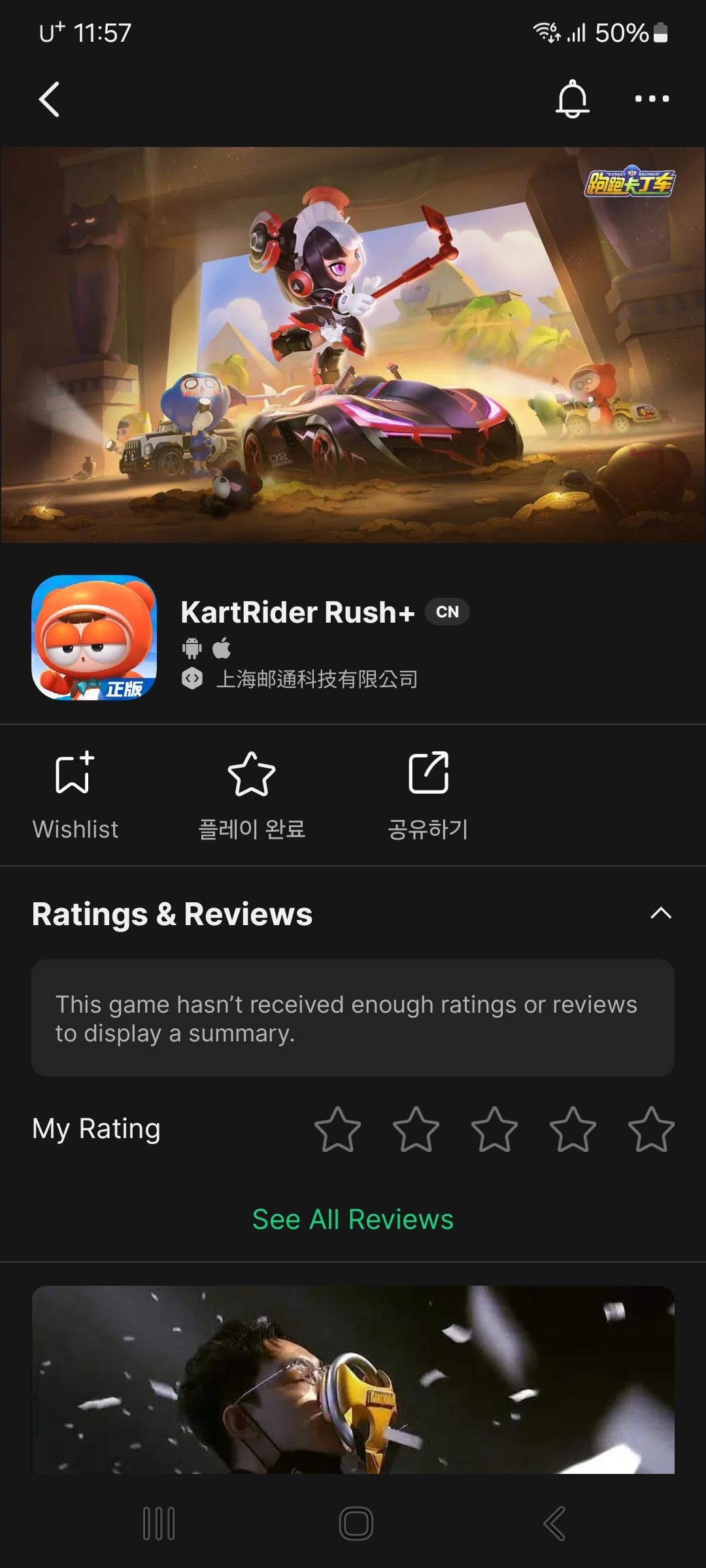Viewport: 706px width, 1568px height.
Task: Give a three-star rating
Action: [494, 1129]
